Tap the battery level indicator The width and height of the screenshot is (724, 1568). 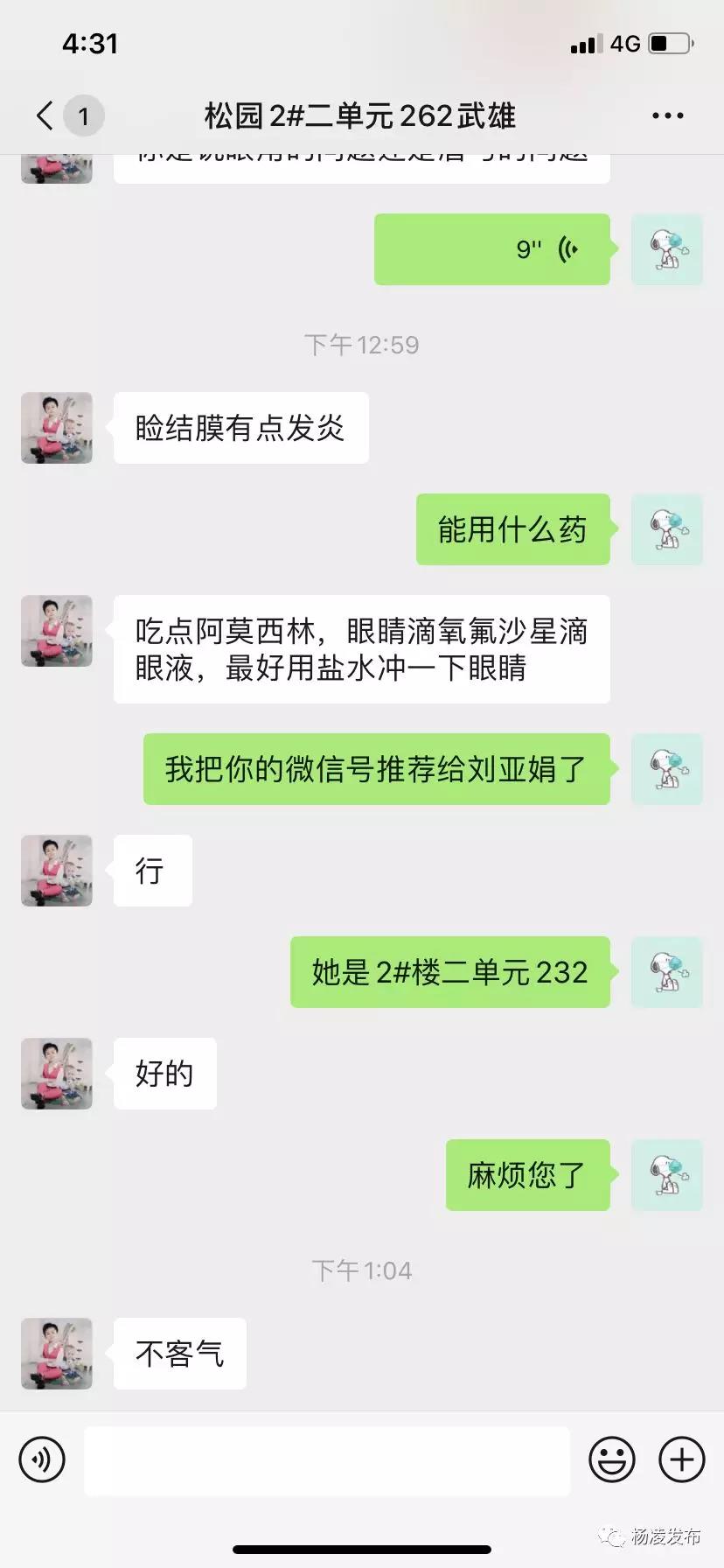[x=668, y=41]
